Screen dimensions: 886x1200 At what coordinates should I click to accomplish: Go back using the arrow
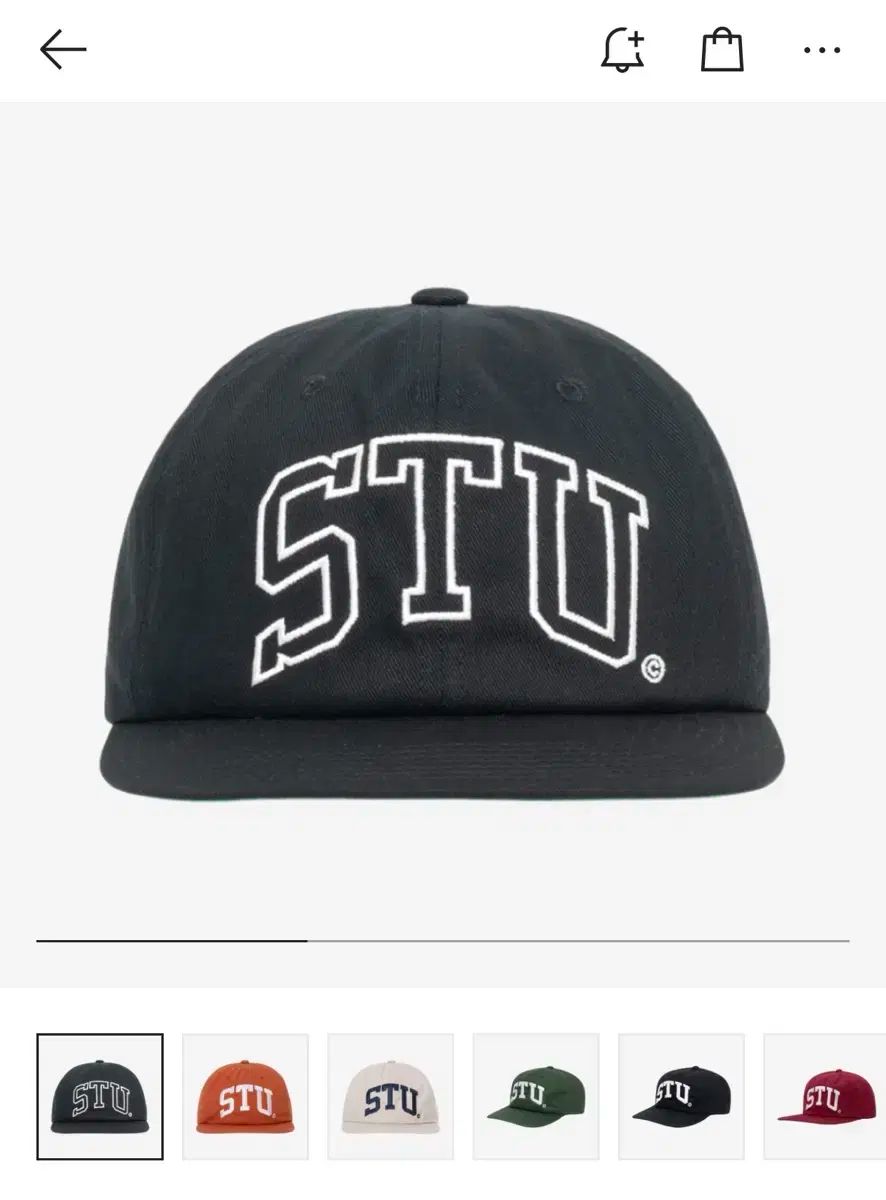63,49
